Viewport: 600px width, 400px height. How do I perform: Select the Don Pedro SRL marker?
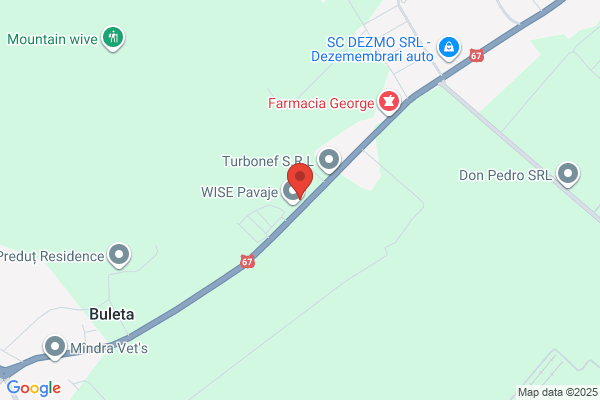[x=569, y=174]
